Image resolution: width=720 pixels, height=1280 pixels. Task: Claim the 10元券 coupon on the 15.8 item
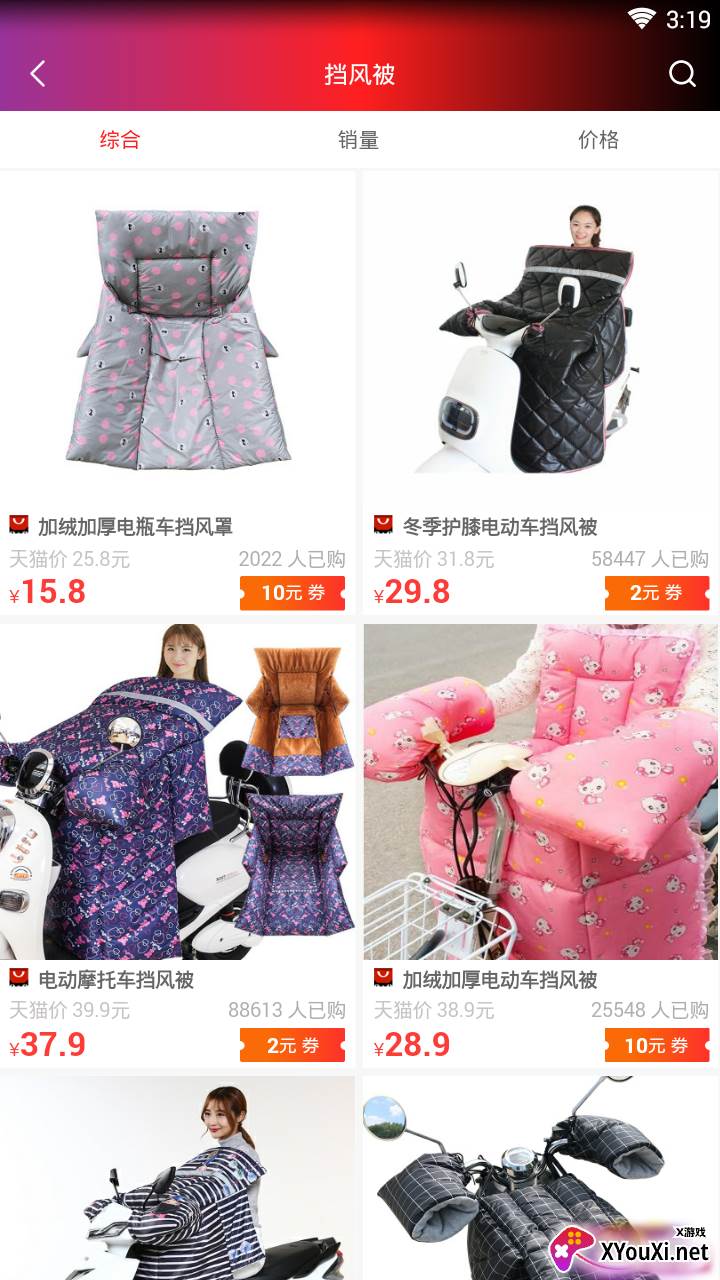click(292, 593)
